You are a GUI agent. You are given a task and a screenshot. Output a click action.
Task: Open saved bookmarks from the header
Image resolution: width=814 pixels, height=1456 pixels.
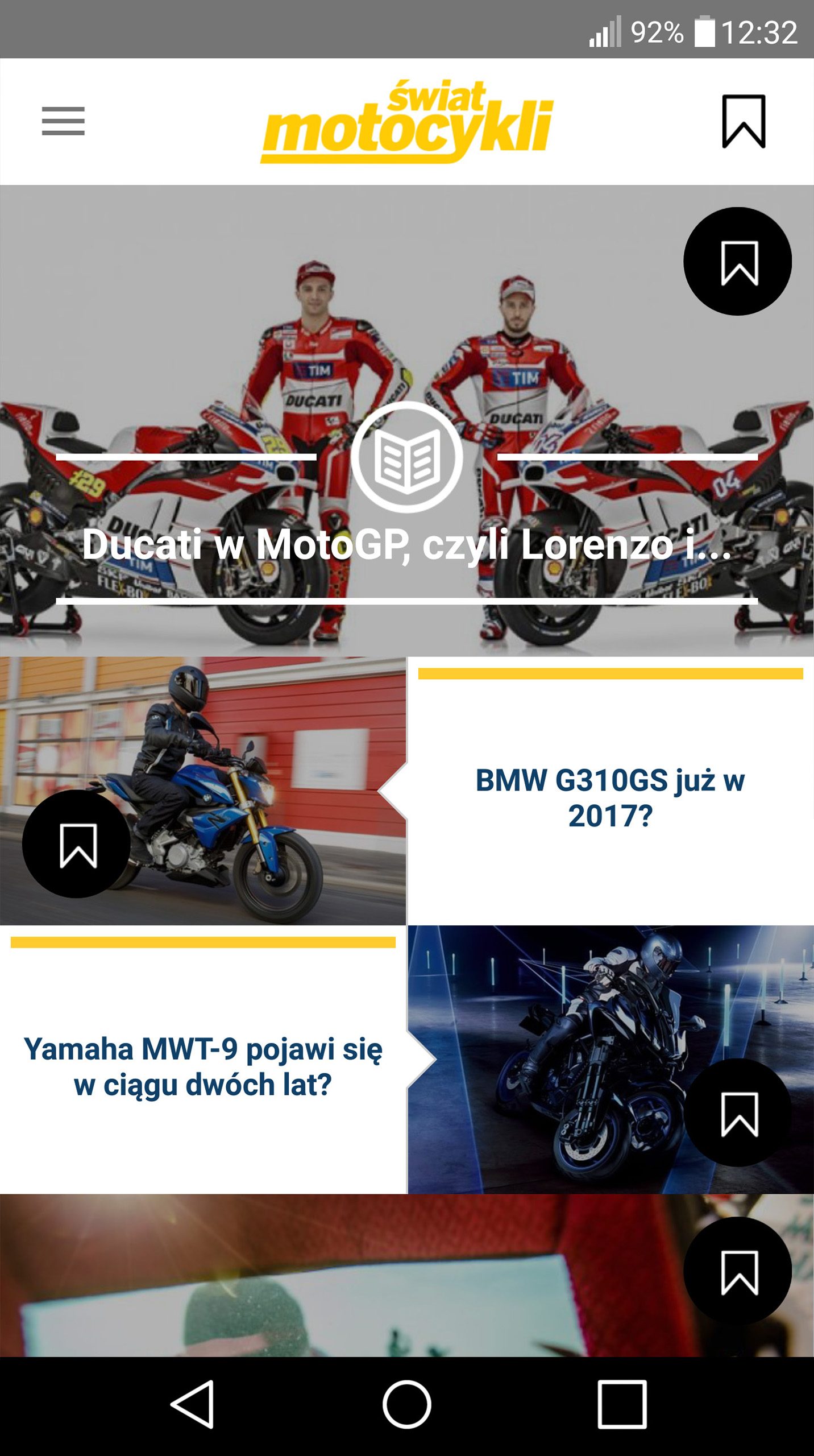[744, 121]
